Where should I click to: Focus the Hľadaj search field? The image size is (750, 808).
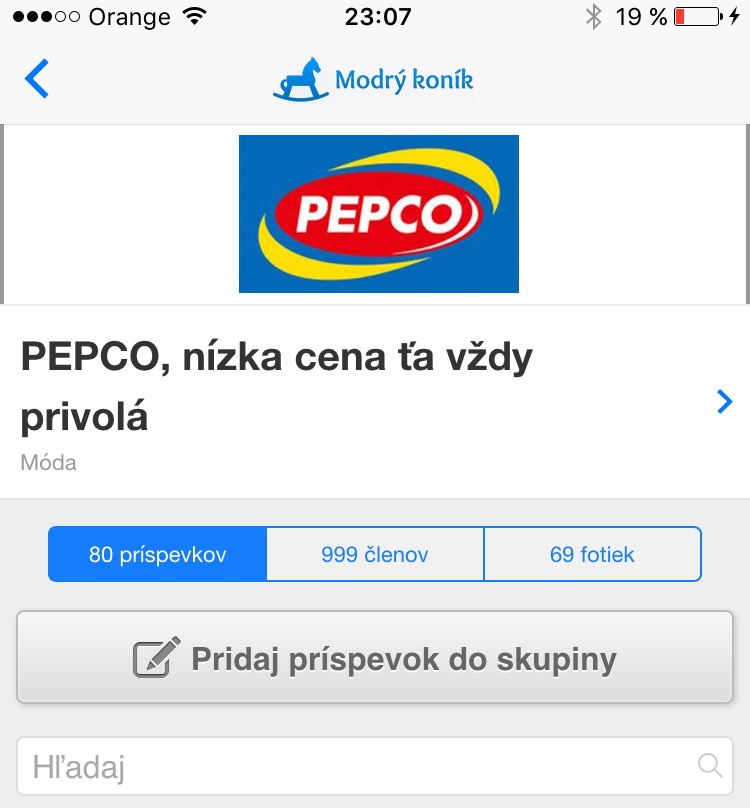point(360,768)
